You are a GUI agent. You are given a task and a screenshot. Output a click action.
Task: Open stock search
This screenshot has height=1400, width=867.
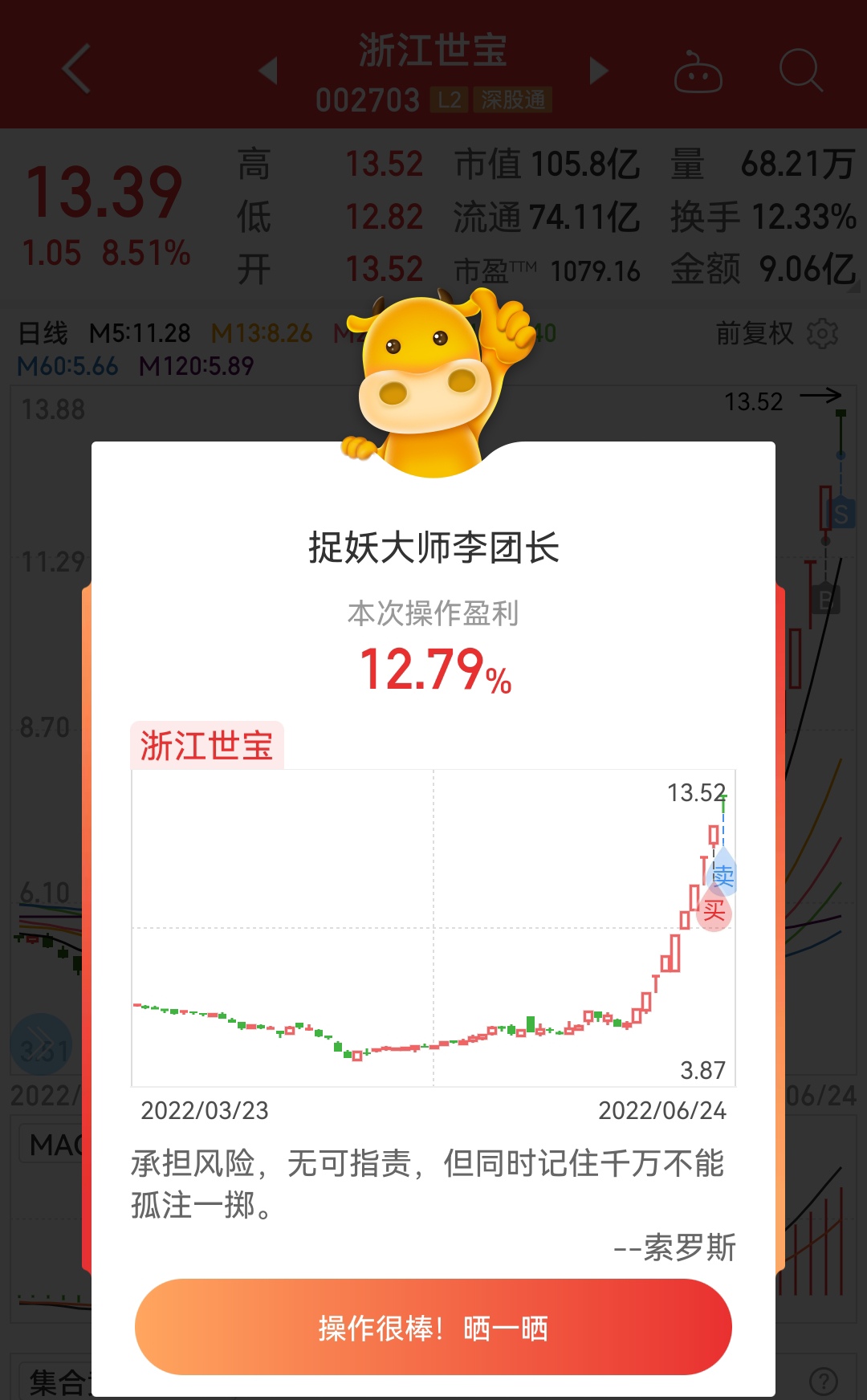point(800,71)
